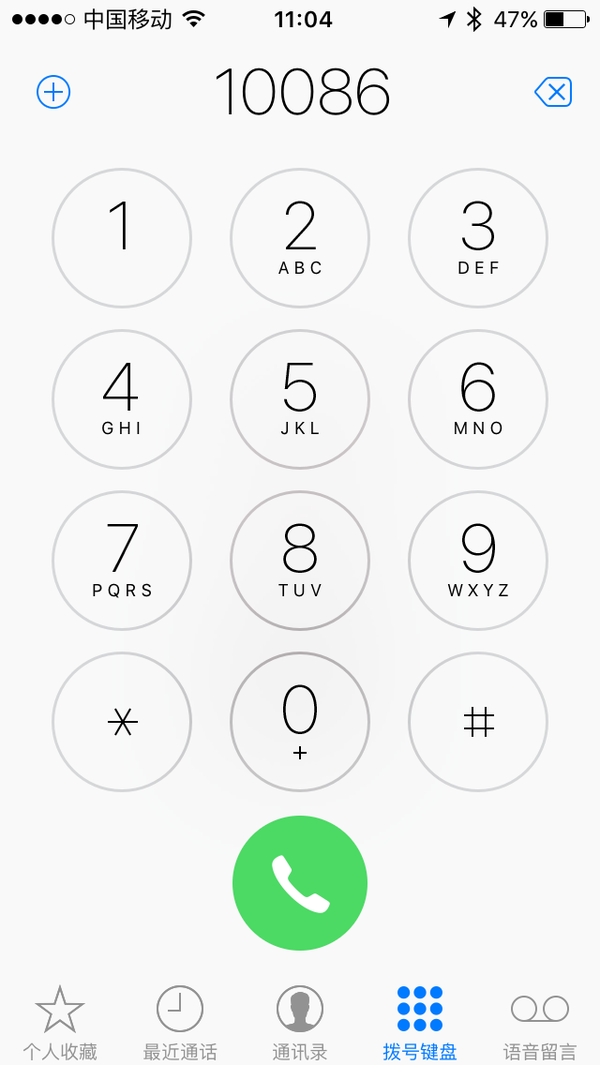The image size is (600, 1065).
Task: Dial digit 8 TUV
Action: [300, 560]
